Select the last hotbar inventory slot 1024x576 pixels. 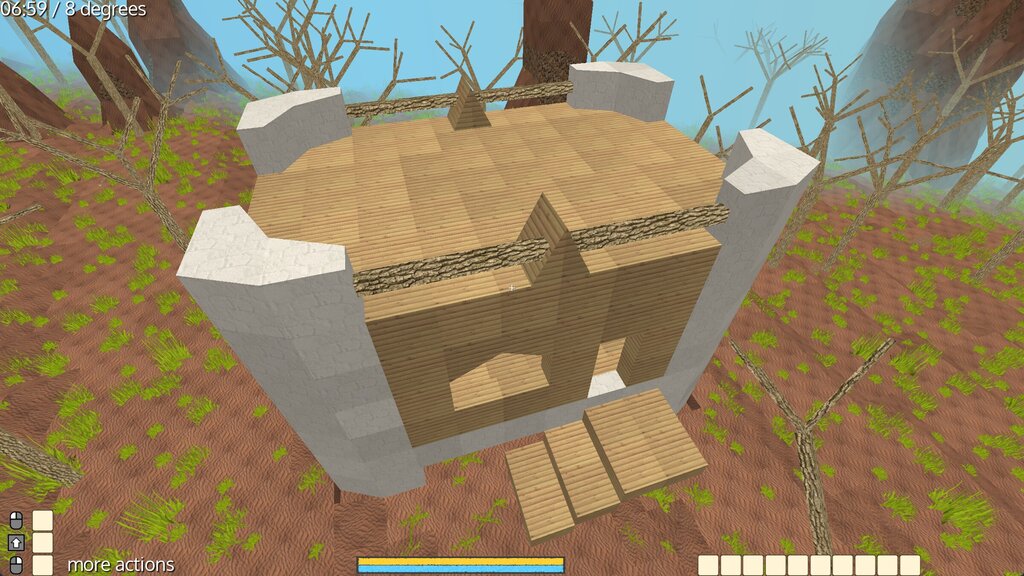coord(910,565)
